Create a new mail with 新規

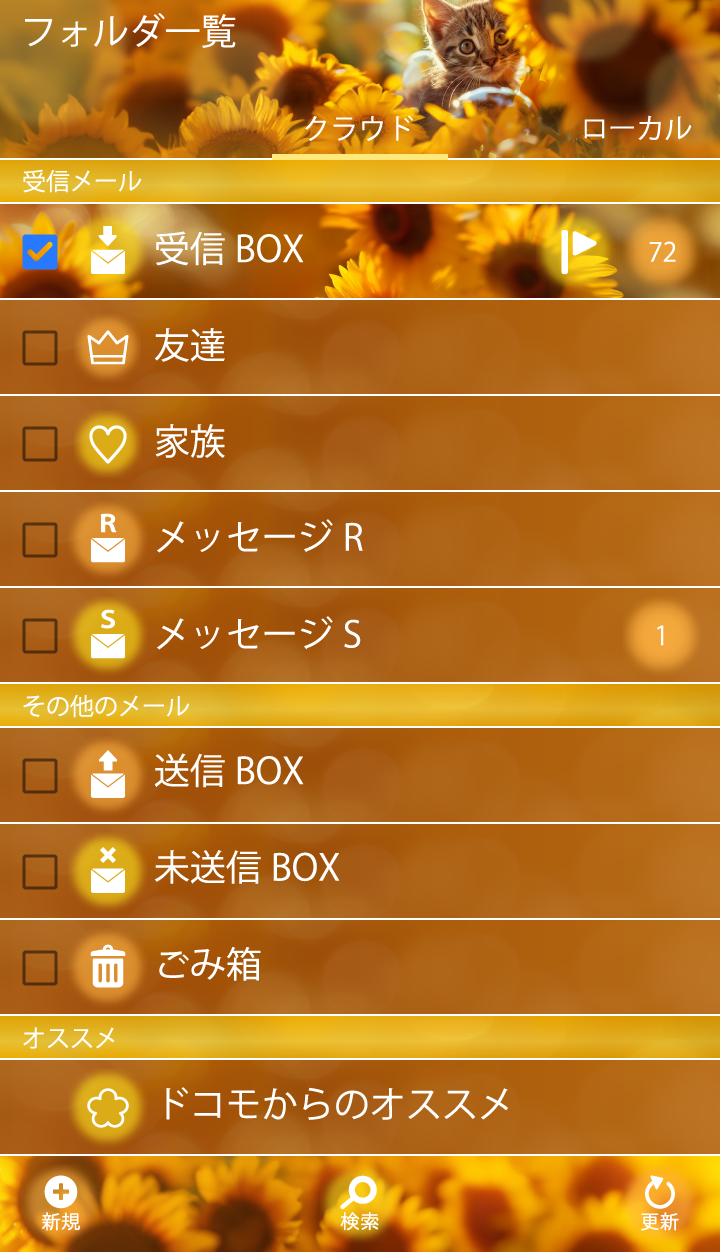pos(60,1203)
